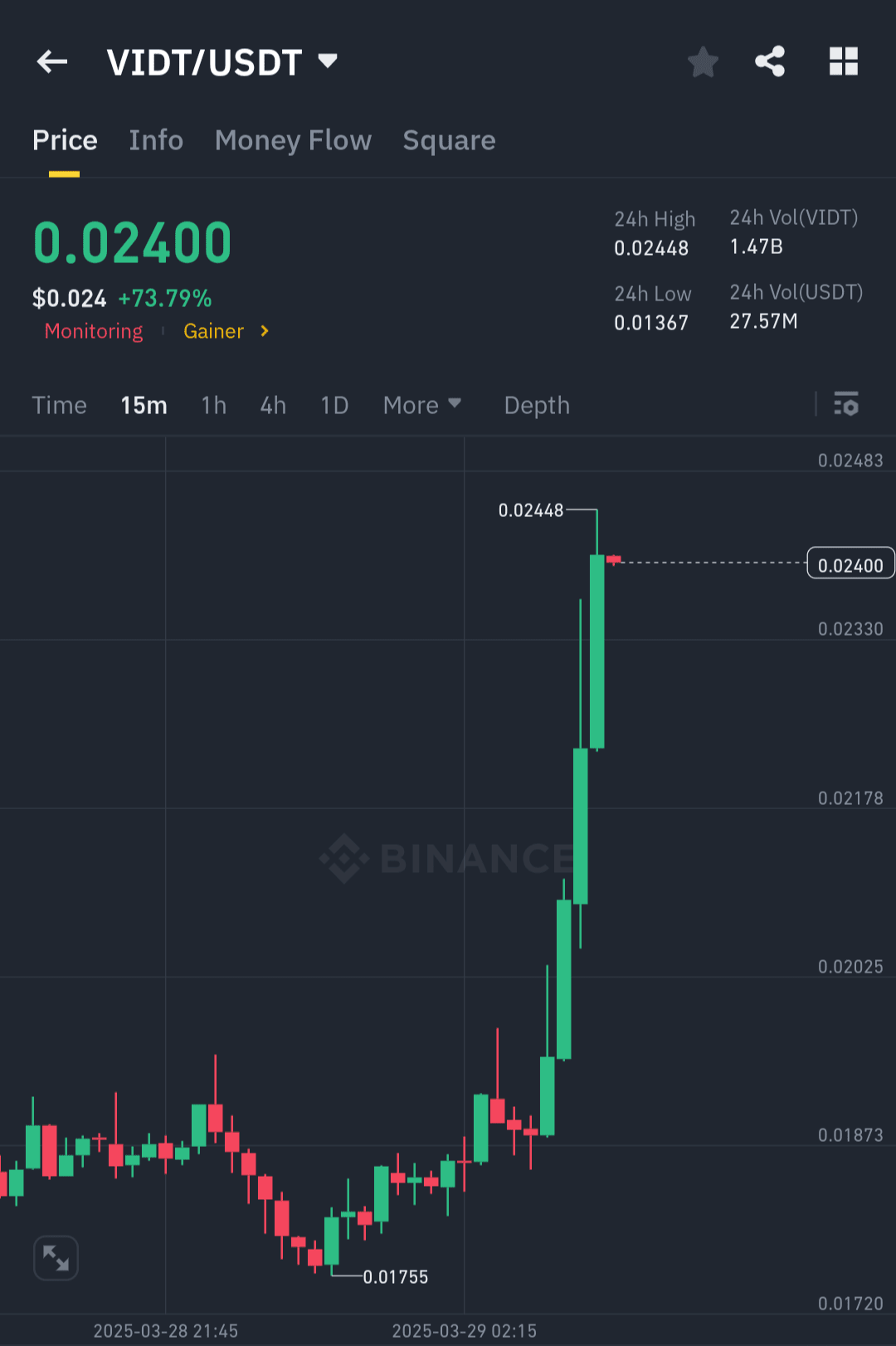Navigate back using the arrow icon

[x=51, y=61]
